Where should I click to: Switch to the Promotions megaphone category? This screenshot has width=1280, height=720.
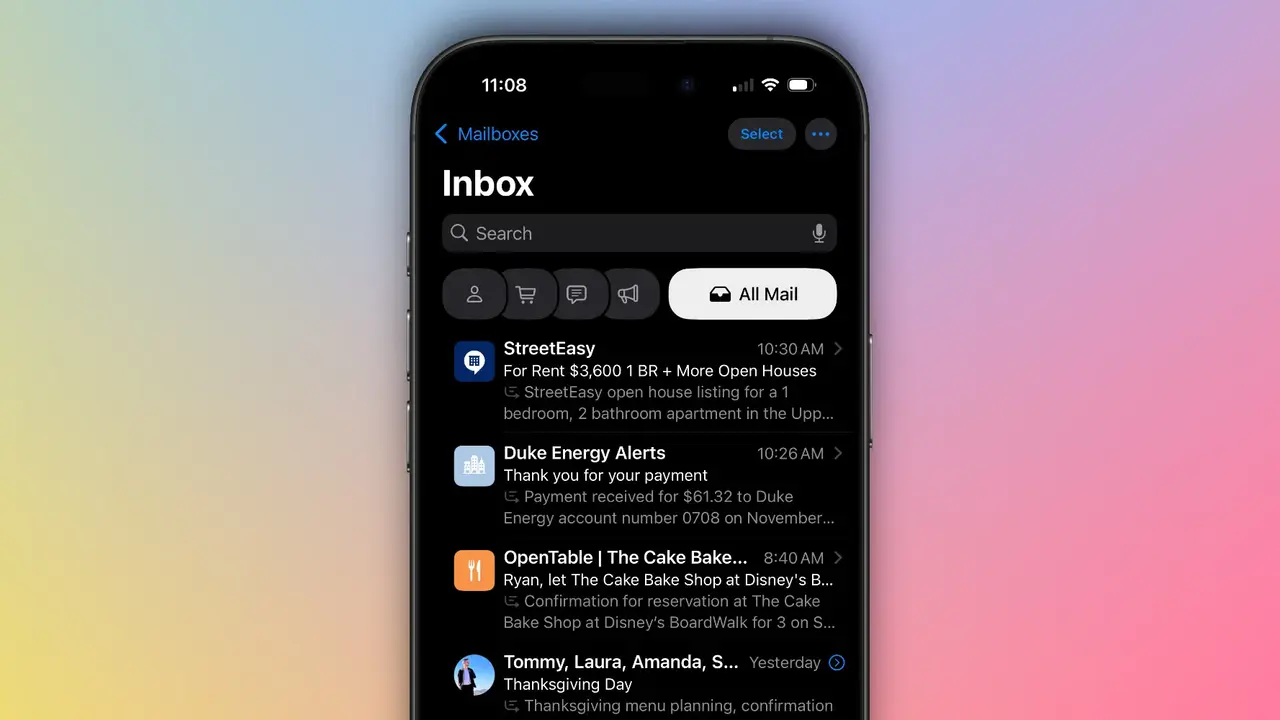tap(628, 295)
